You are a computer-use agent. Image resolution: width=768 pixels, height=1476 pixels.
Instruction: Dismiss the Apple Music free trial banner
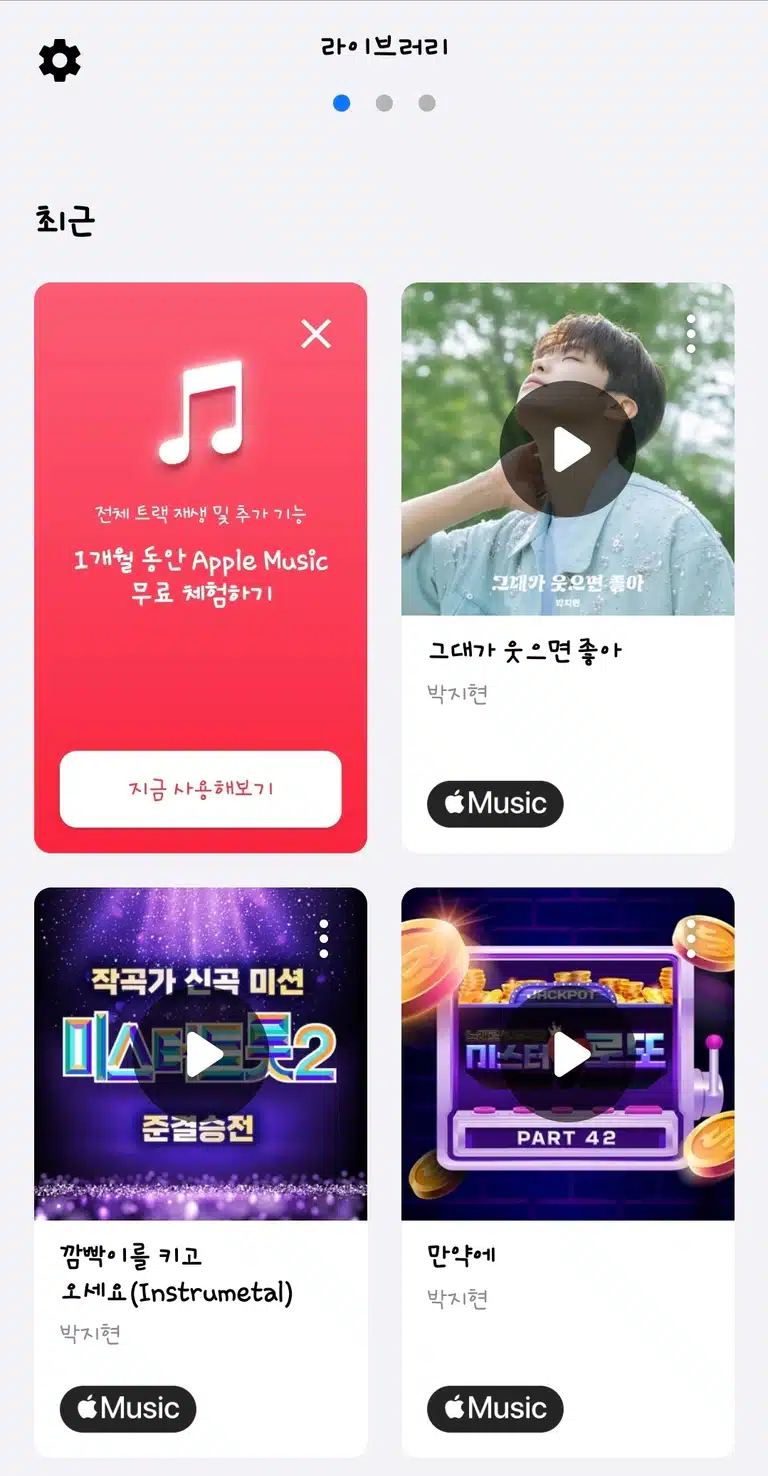316,334
